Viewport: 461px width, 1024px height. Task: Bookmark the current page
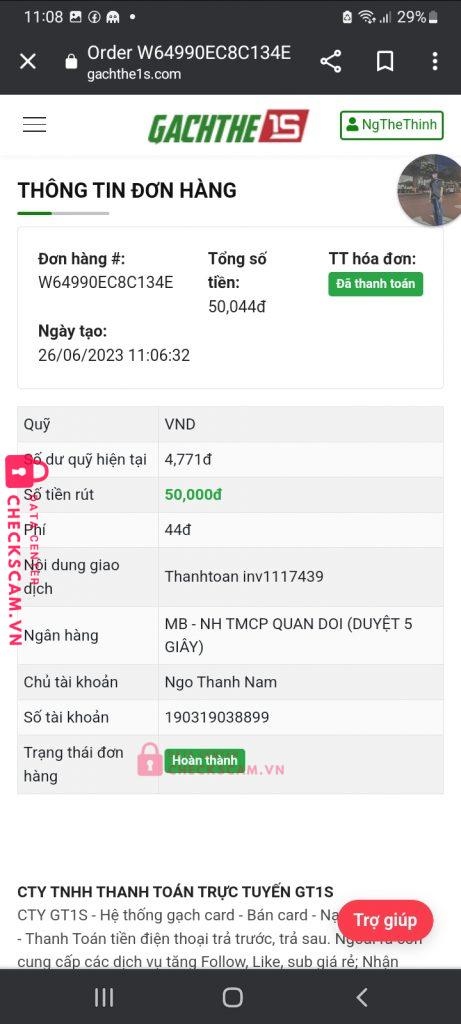tap(385, 62)
